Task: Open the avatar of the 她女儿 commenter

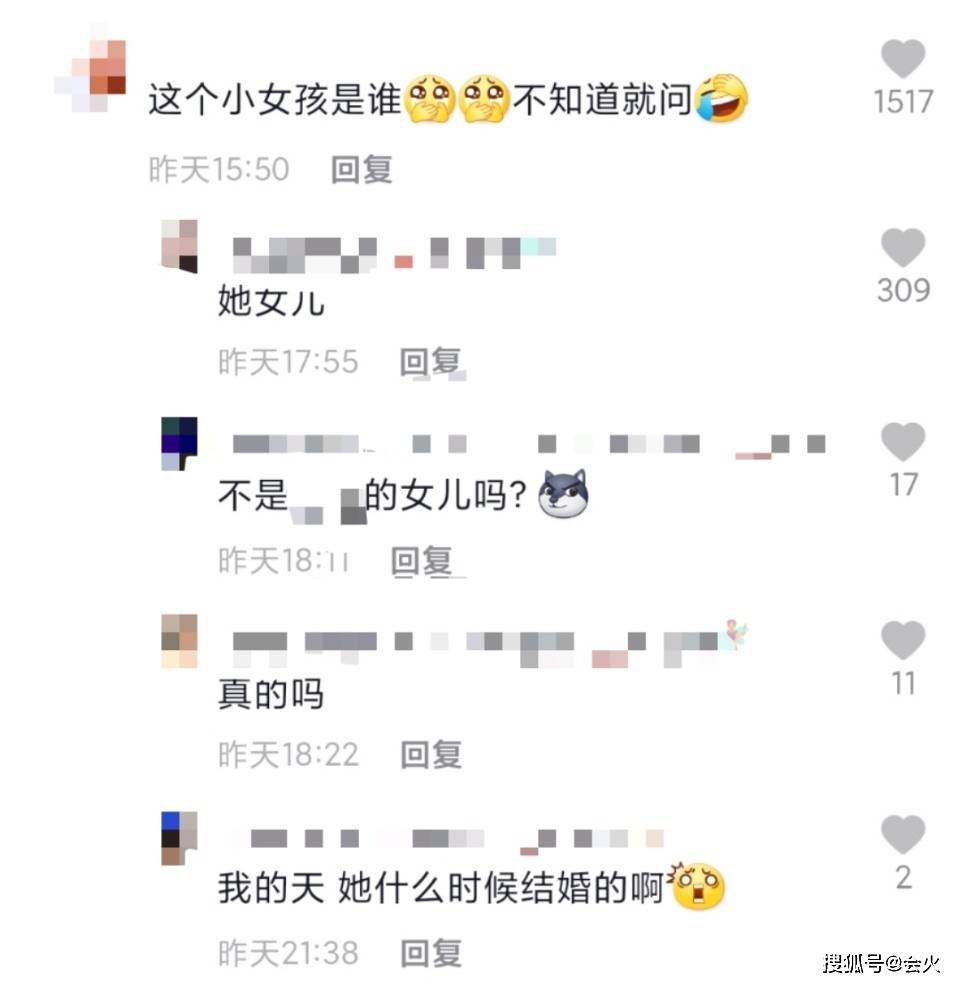Action: [180, 246]
